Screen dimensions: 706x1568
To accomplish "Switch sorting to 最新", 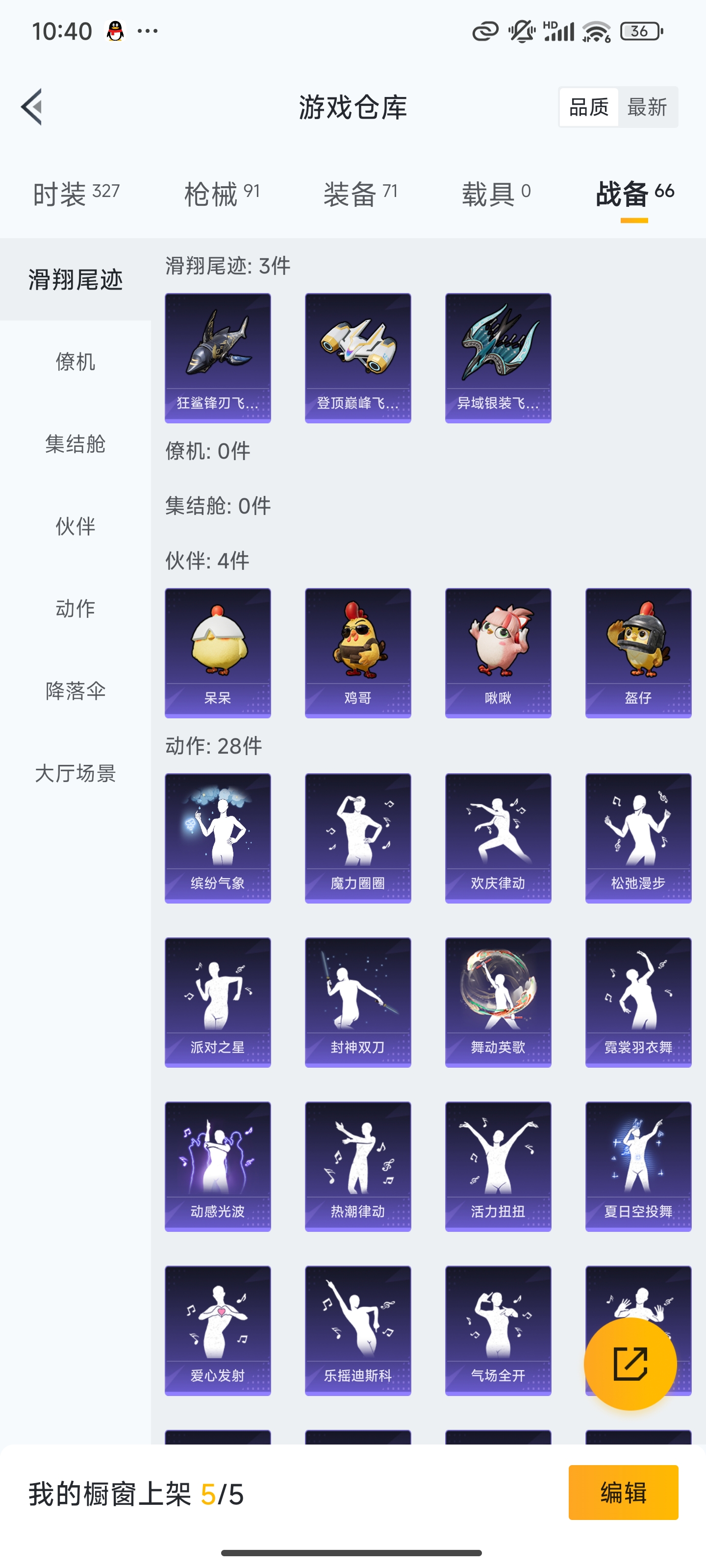I will click(x=649, y=106).
